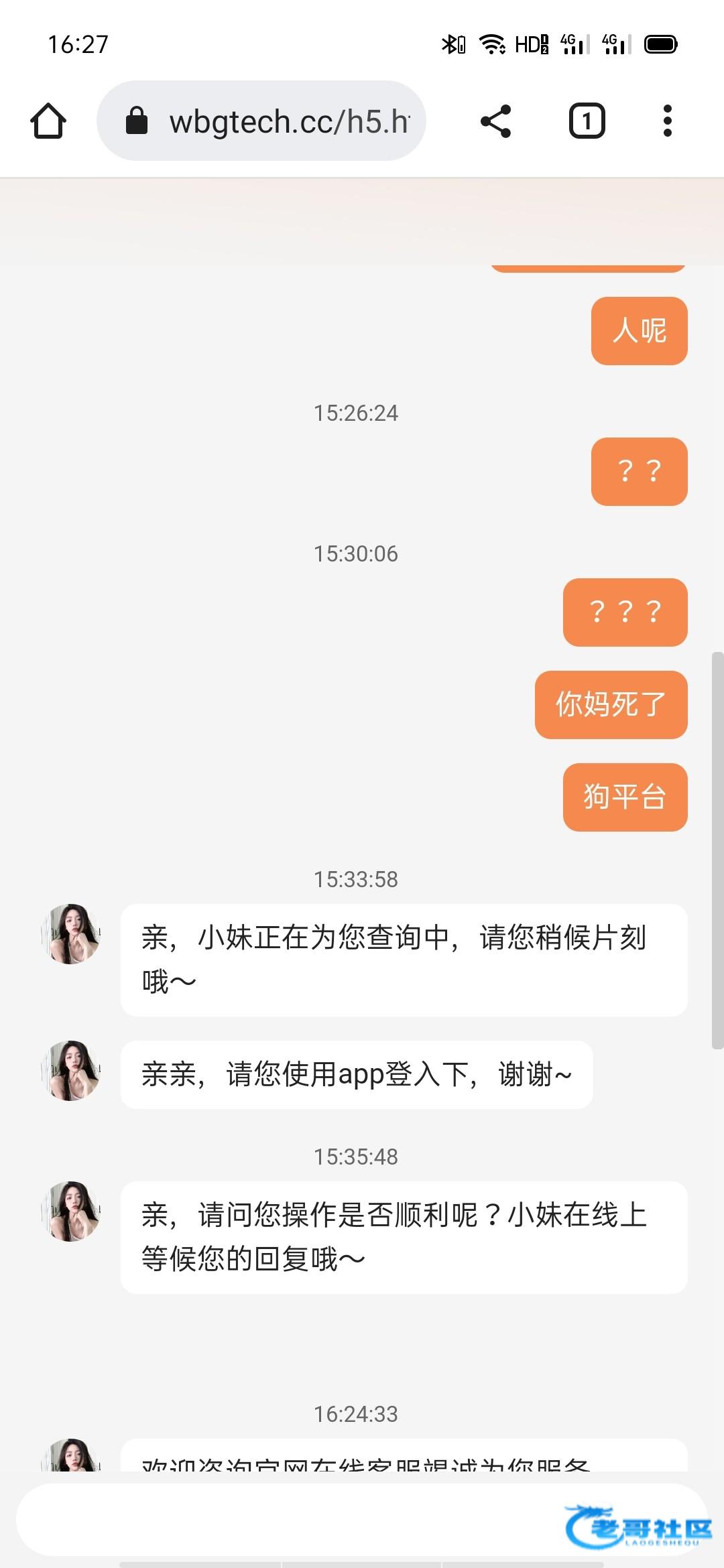Share this page

point(496,121)
